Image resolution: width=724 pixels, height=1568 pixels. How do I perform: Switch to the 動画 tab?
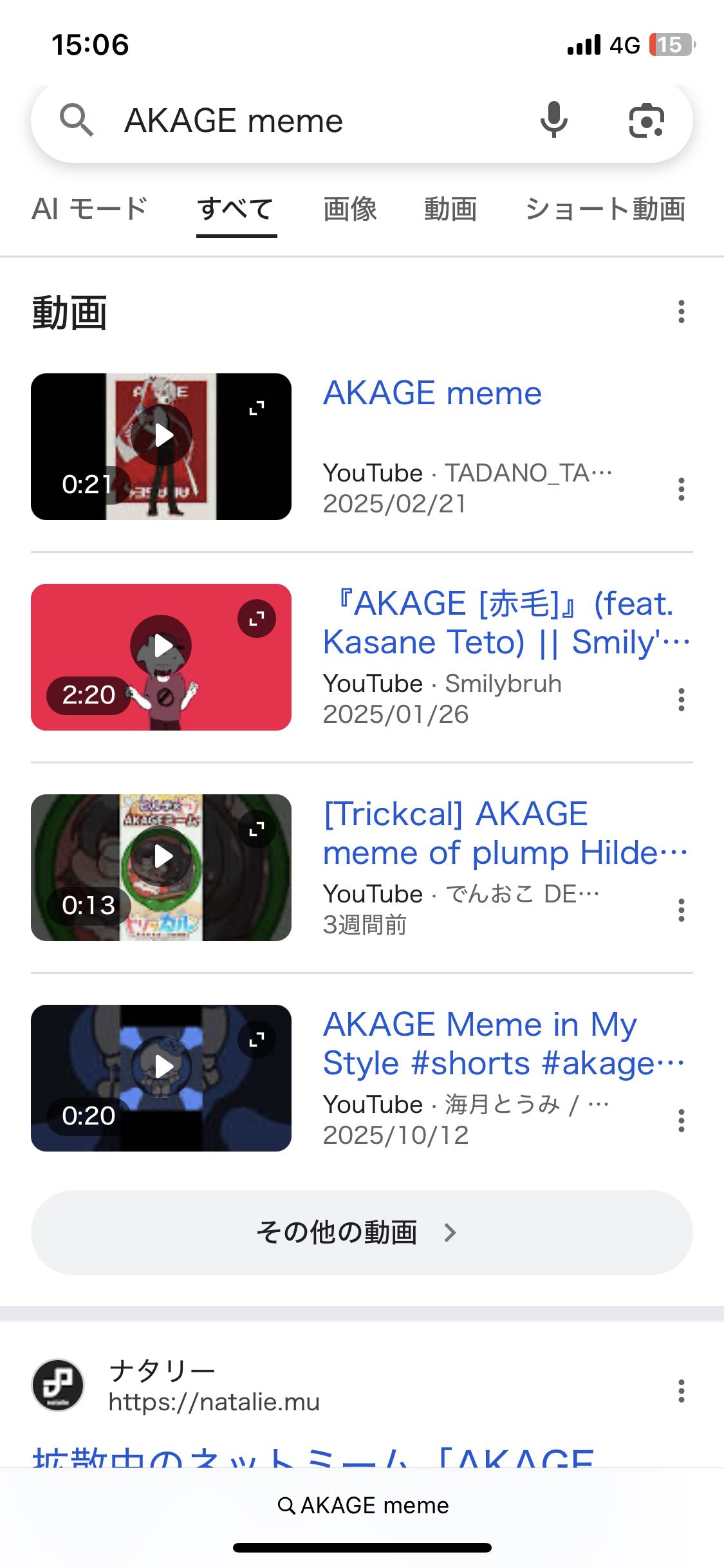(450, 209)
